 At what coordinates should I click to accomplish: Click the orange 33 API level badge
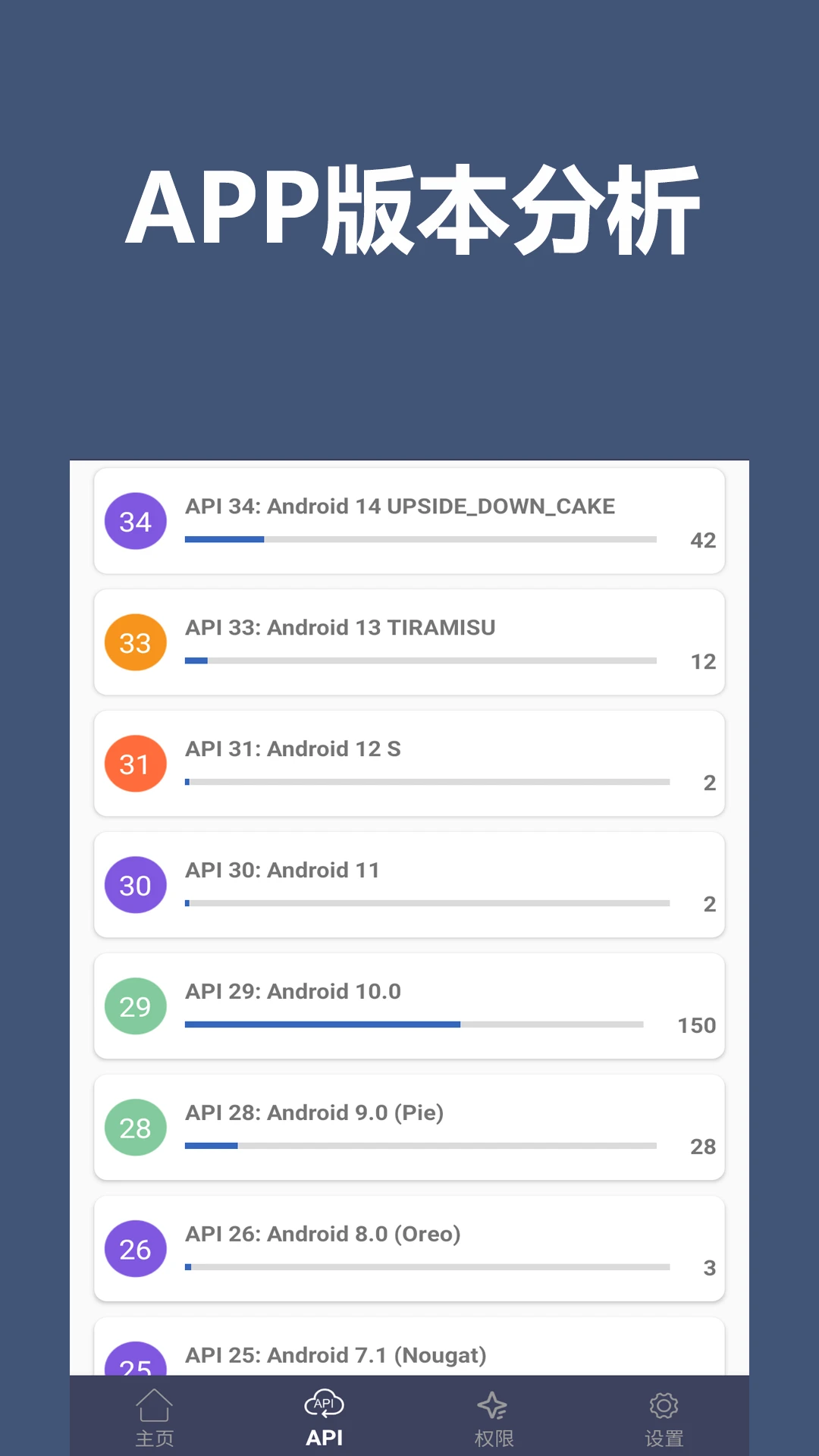pos(135,642)
